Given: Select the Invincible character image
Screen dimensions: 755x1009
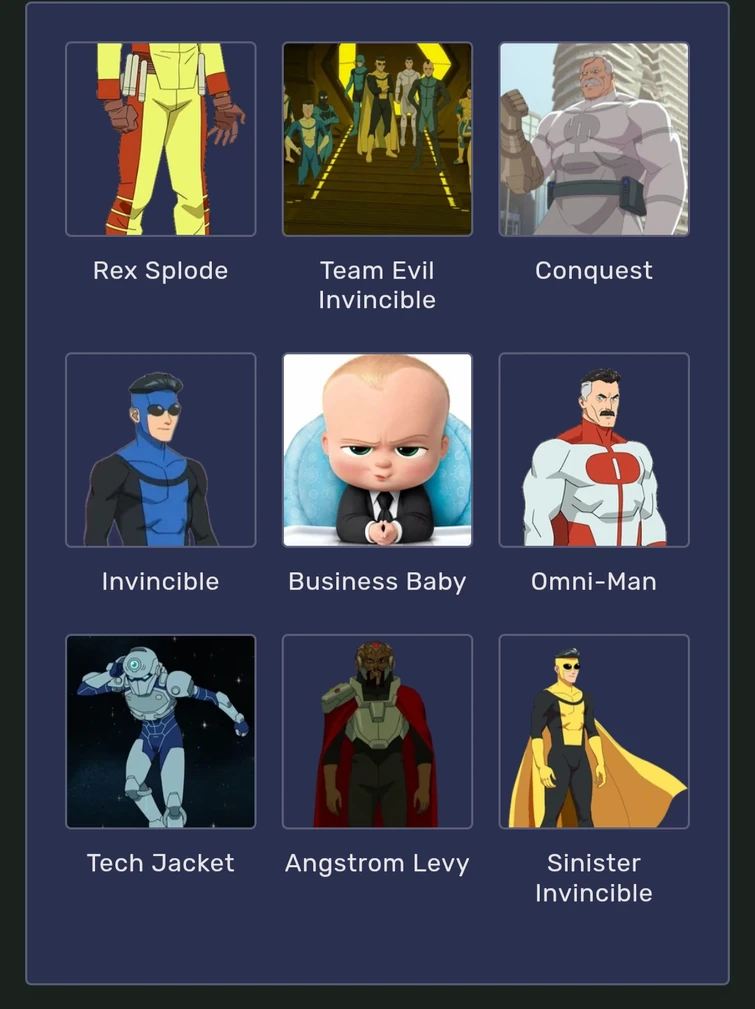Looking at the screenshot, I should tap(161, 449).
